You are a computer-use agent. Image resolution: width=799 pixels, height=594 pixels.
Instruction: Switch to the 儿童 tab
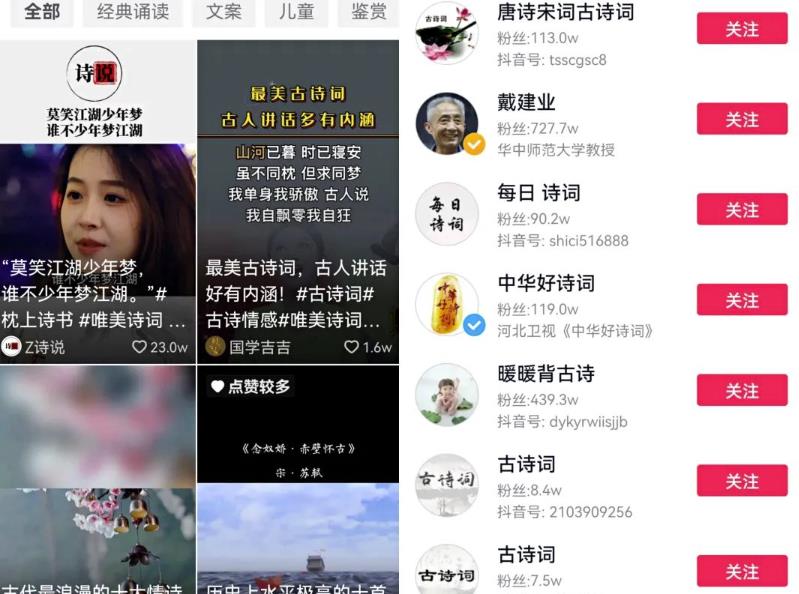click(296, 12)
